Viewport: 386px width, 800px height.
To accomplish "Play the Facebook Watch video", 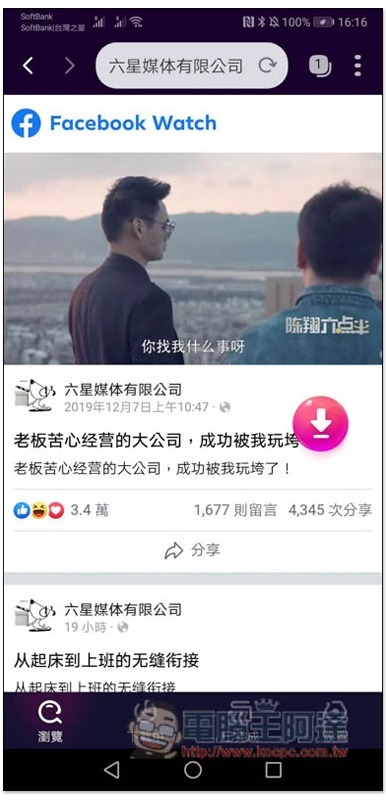I will (x=193, y=258).
